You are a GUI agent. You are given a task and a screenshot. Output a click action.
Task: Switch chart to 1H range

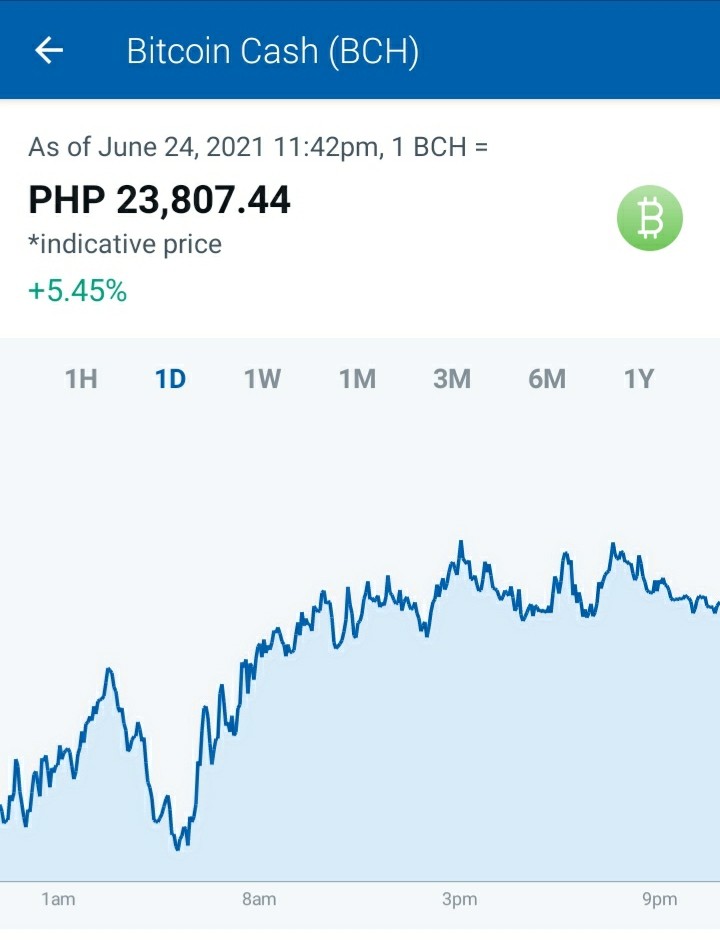(x=81, y=379)
